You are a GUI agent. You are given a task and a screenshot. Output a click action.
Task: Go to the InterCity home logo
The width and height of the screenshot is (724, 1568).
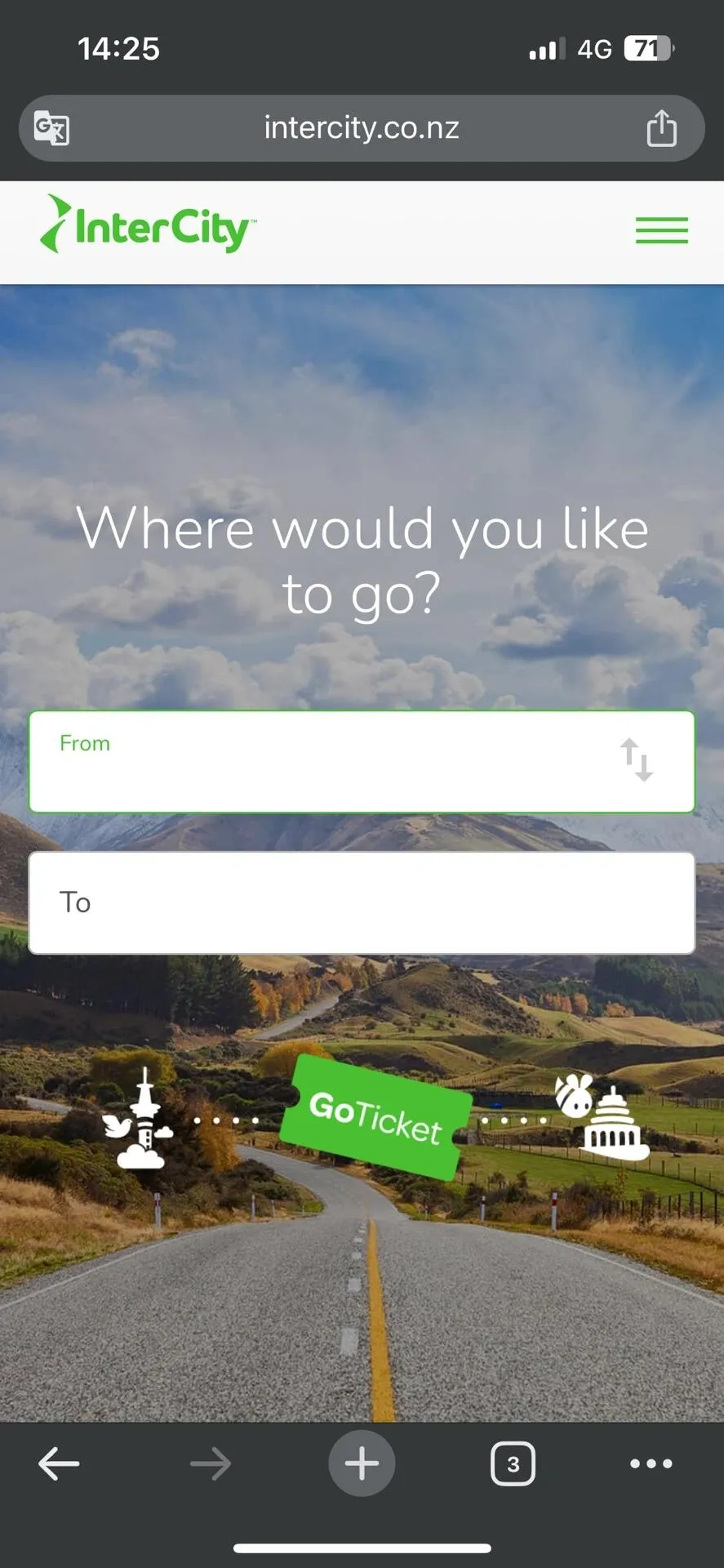[148, 225]
